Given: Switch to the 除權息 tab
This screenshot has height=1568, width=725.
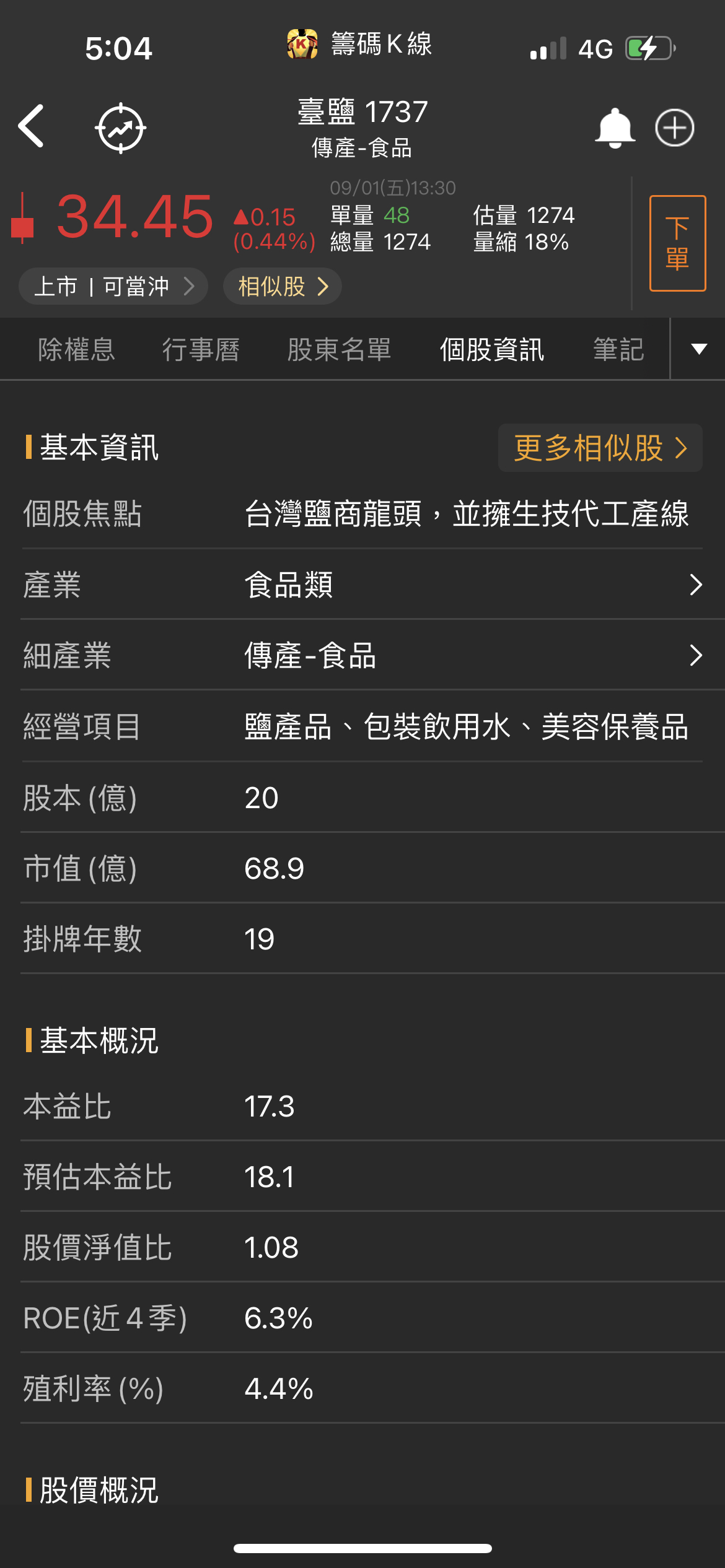Looking at the screenshot, I should point(77,350).
